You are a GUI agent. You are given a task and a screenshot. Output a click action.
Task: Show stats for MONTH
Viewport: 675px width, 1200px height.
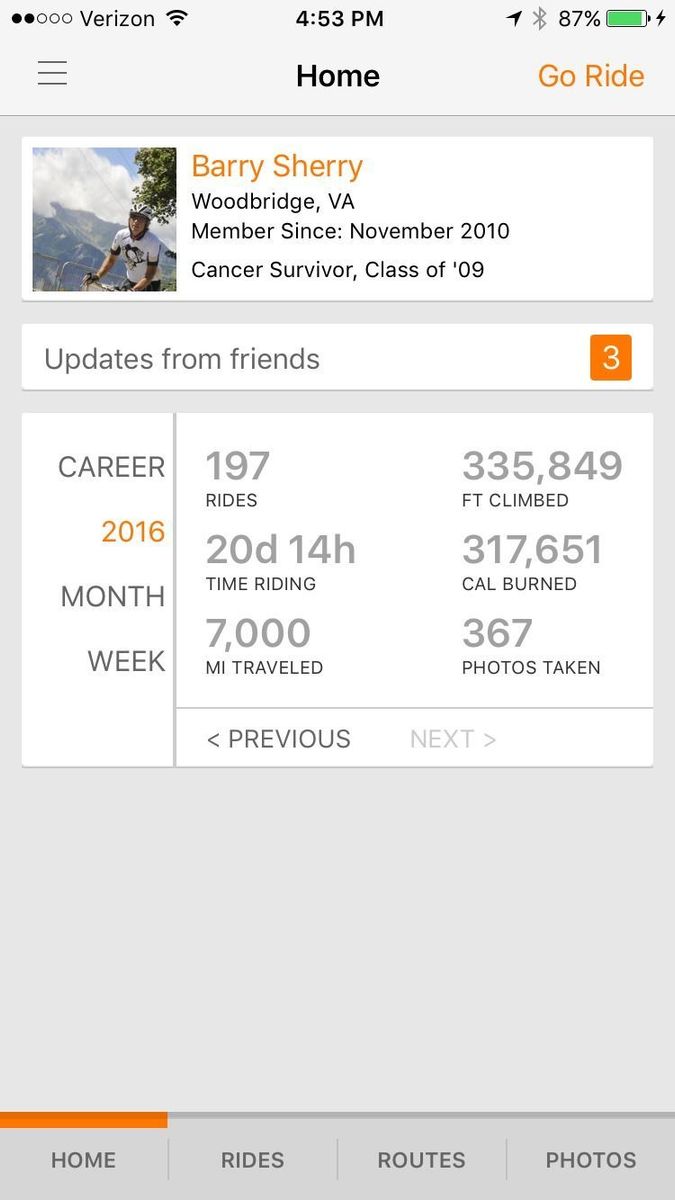coord(113,596)
